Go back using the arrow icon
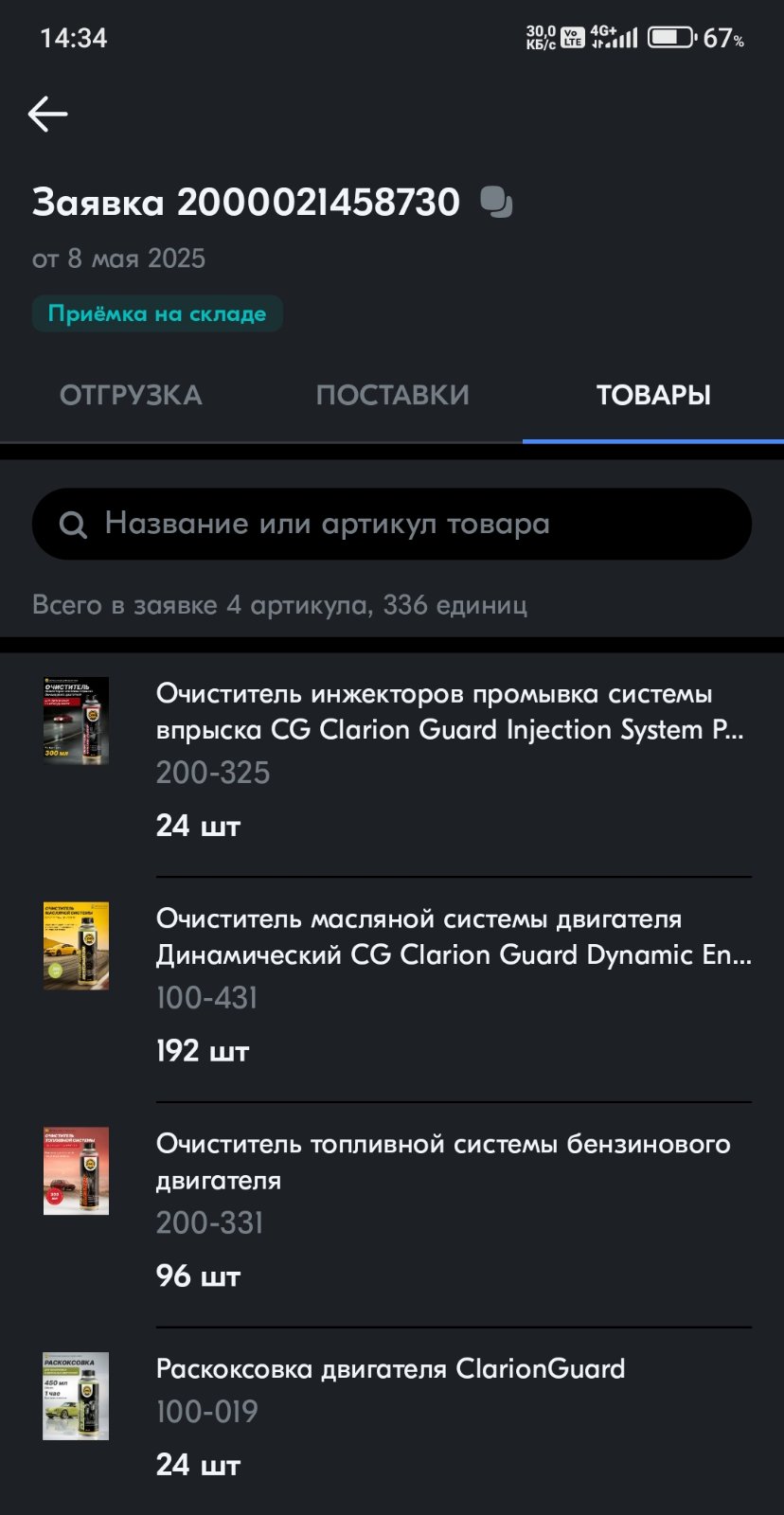This screenshot has height=1515, width=784. pos(47,115)
